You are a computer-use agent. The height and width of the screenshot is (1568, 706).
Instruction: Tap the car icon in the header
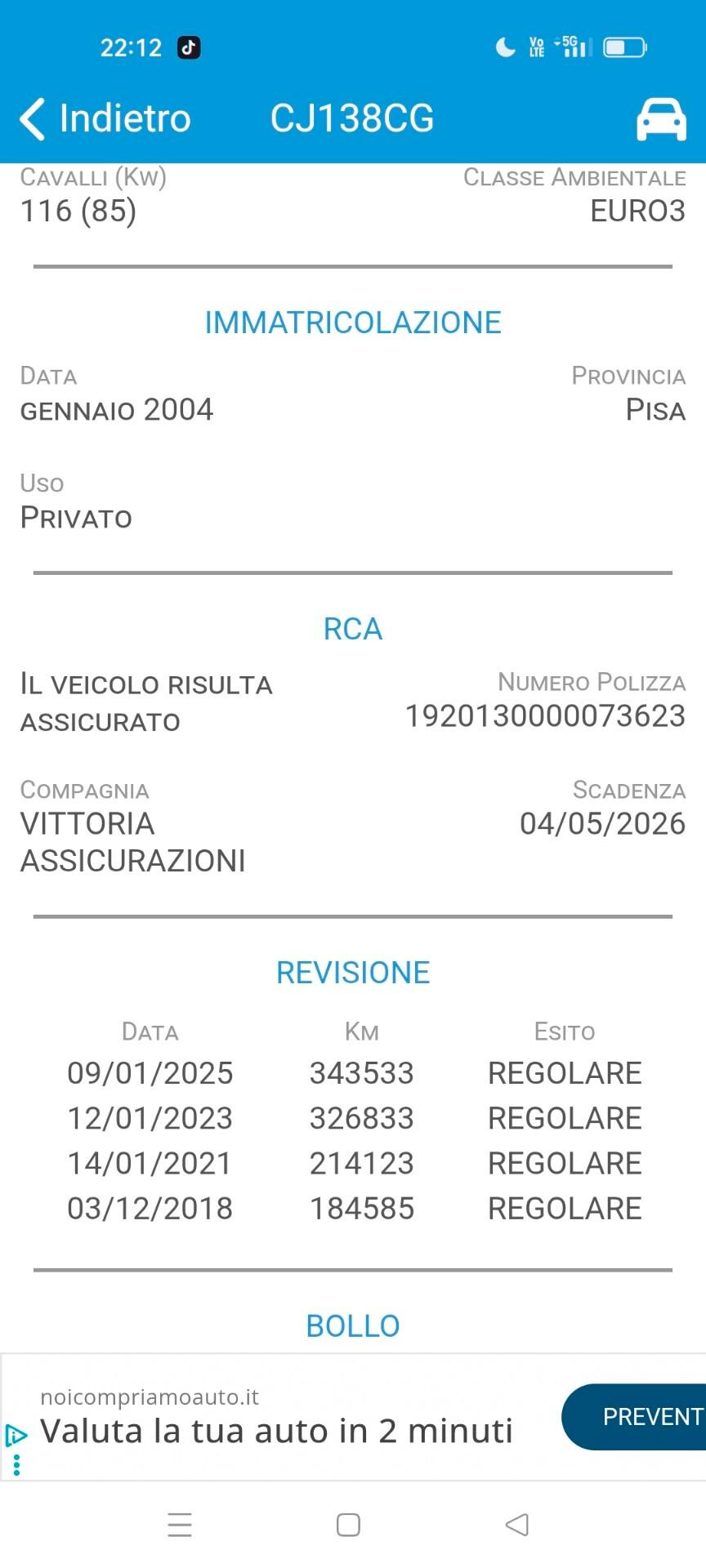coord(661,119)
